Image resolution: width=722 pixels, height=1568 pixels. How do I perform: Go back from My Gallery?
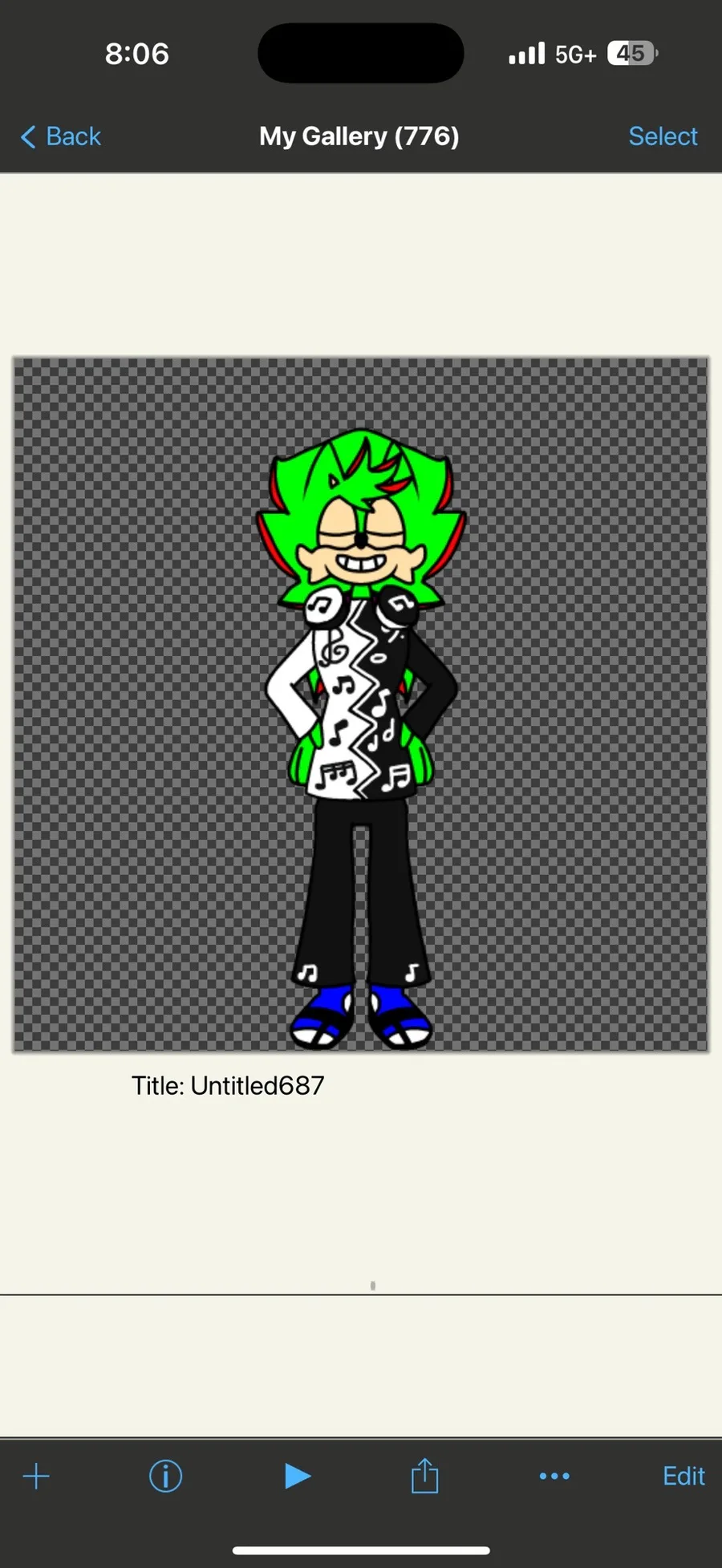[61, 136]
